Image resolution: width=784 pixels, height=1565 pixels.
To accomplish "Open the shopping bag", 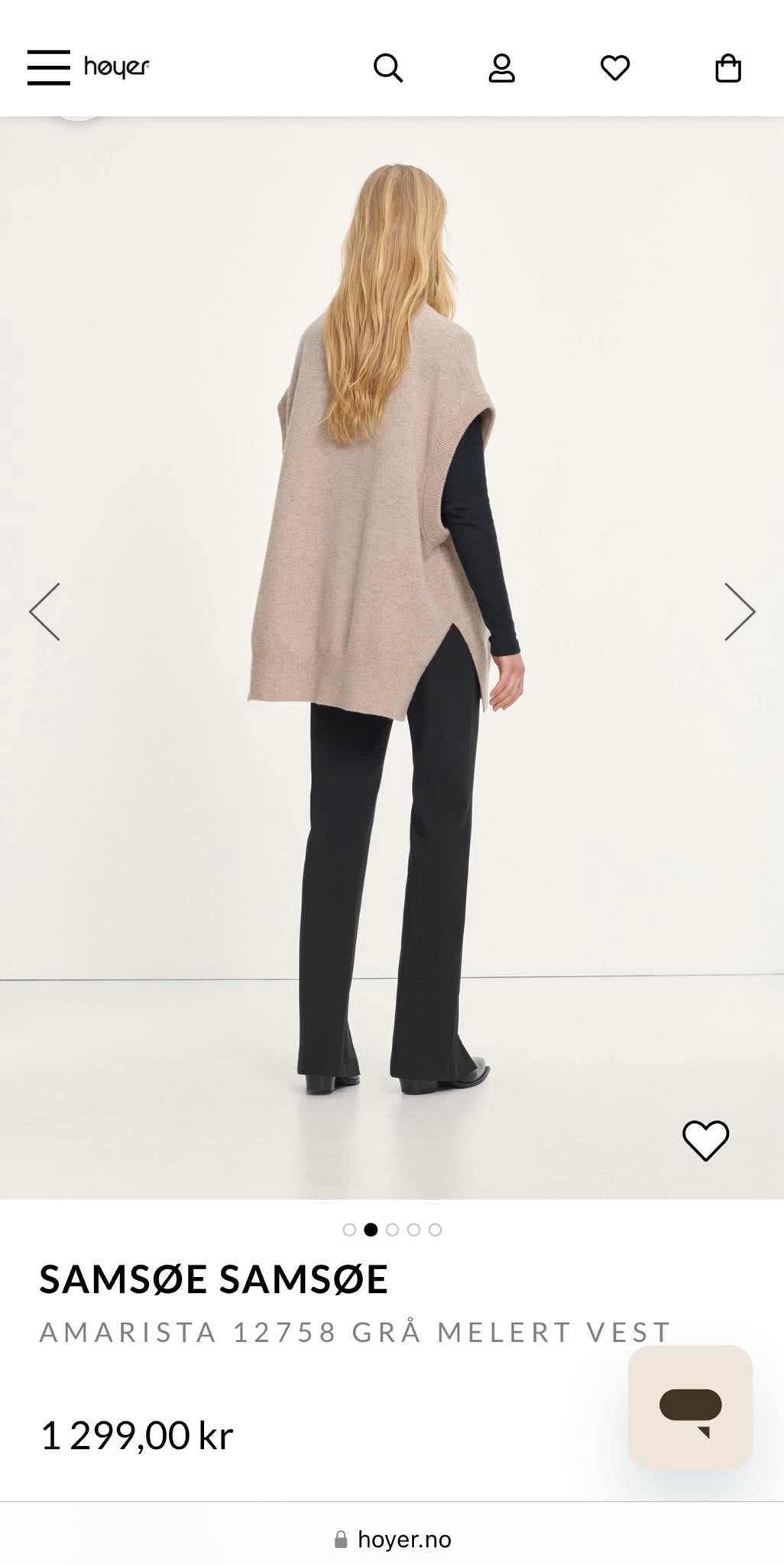I will pos(727,68).
